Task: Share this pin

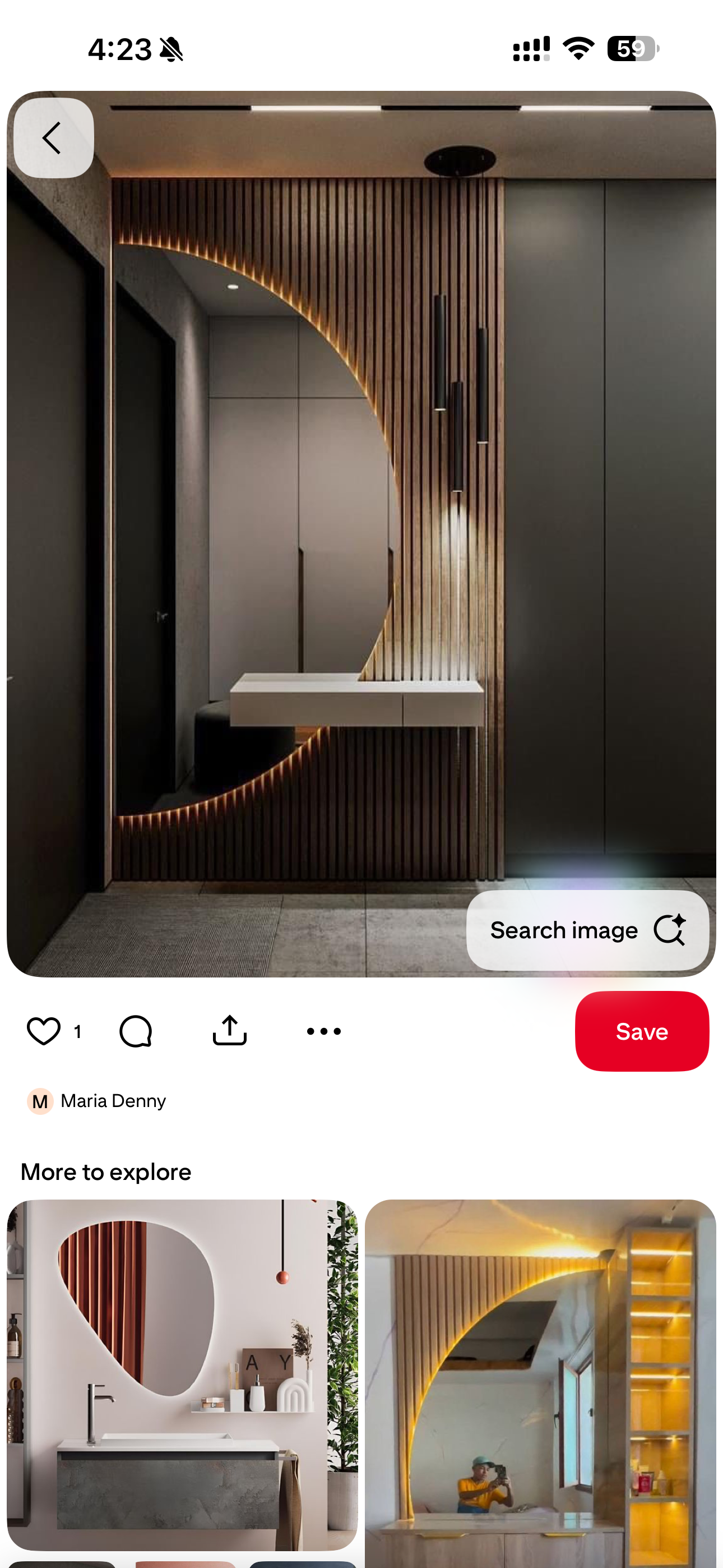Action: click(x=229, y=1031)
